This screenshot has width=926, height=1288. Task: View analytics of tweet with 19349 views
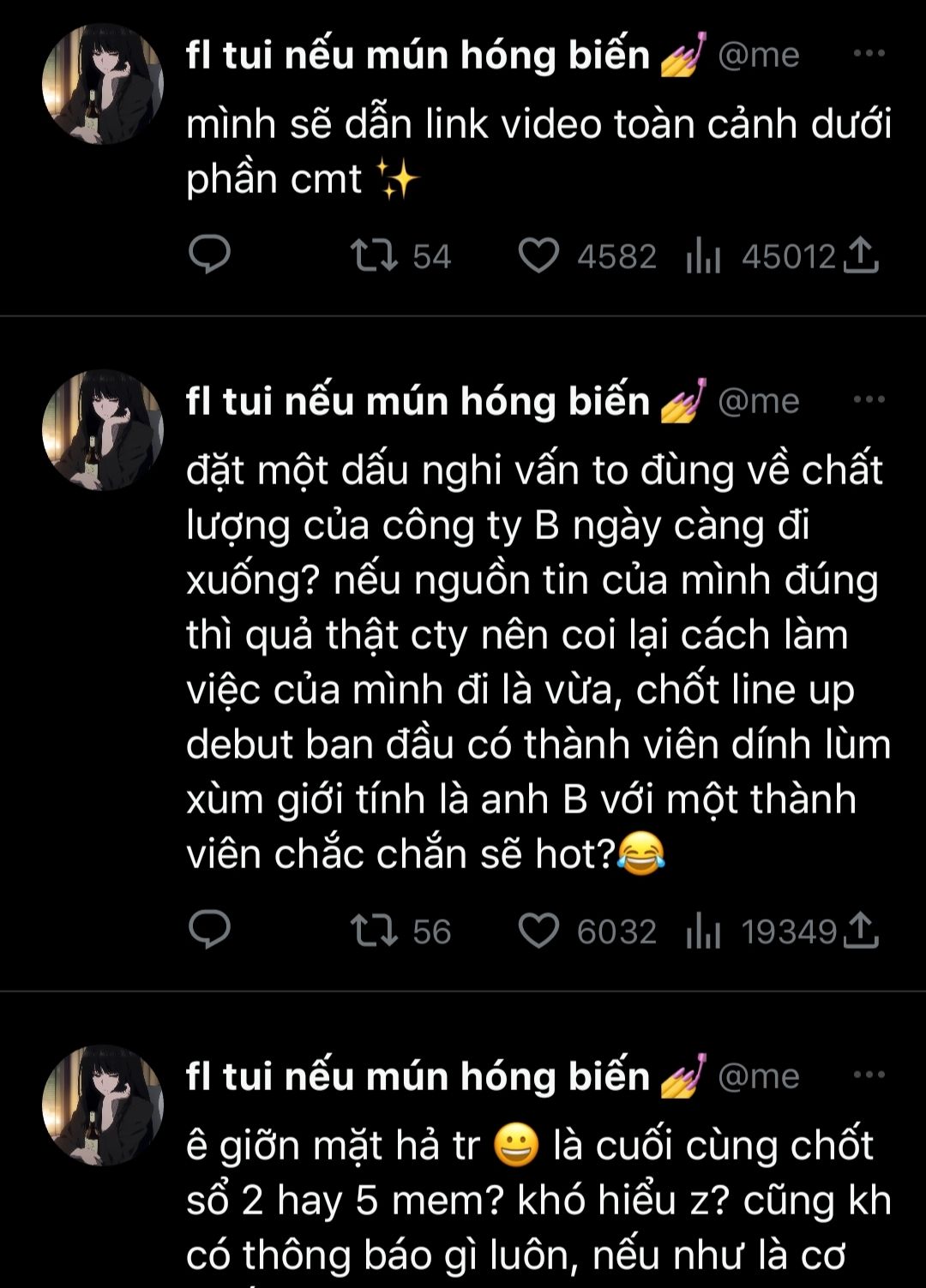pyautogui.click(x=703, y=931)
